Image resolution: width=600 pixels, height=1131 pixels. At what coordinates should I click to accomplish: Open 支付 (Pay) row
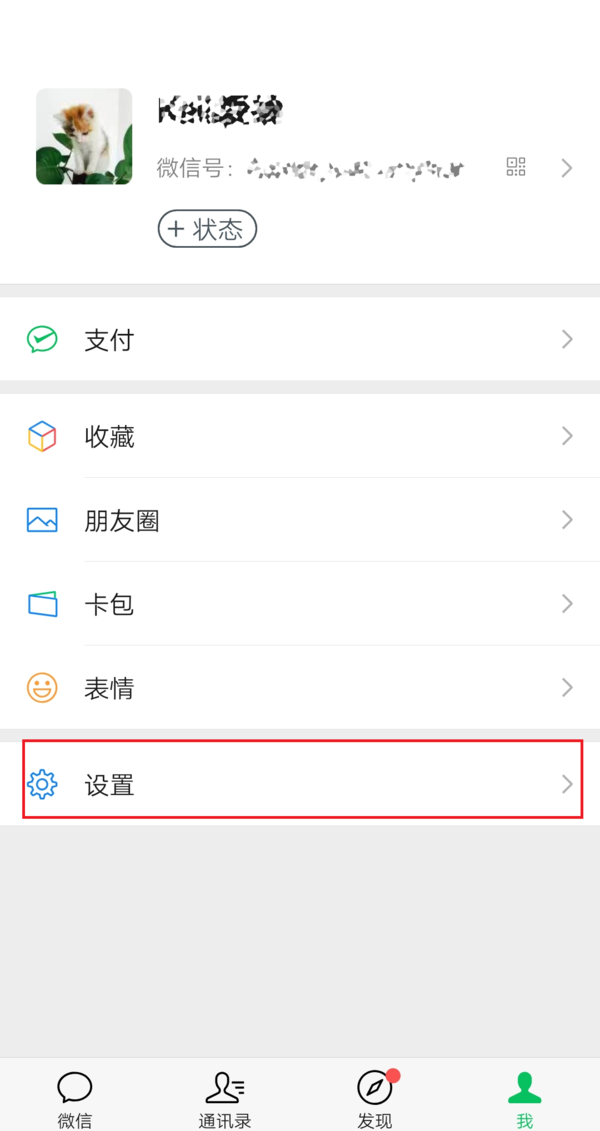coord(300,340)
